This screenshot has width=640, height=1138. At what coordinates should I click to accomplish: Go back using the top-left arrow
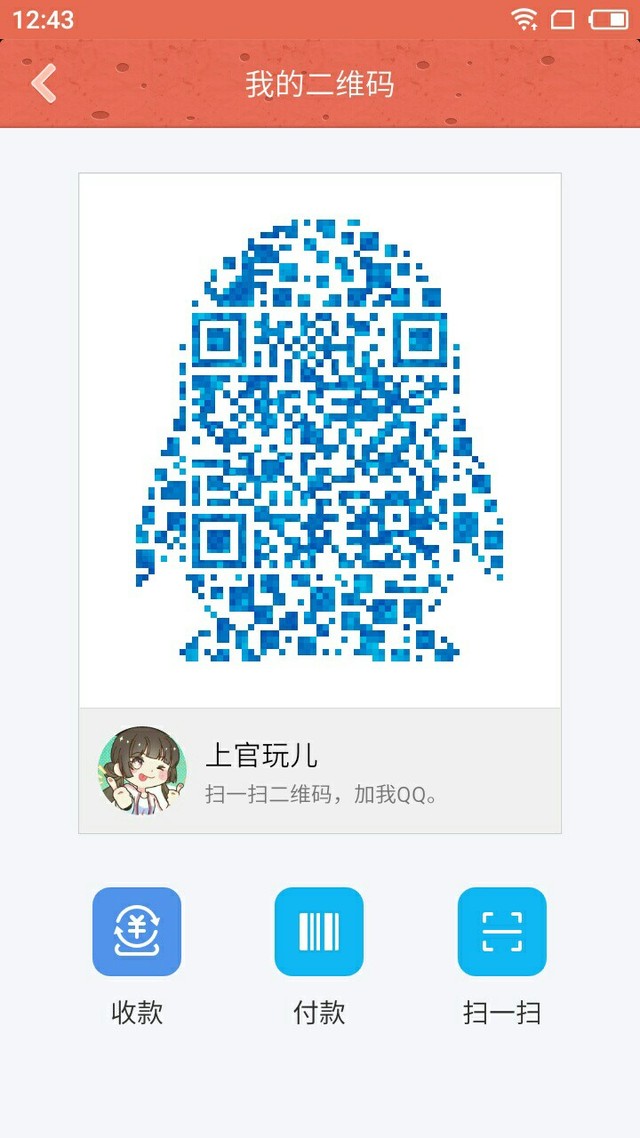(x=44, y=84)
